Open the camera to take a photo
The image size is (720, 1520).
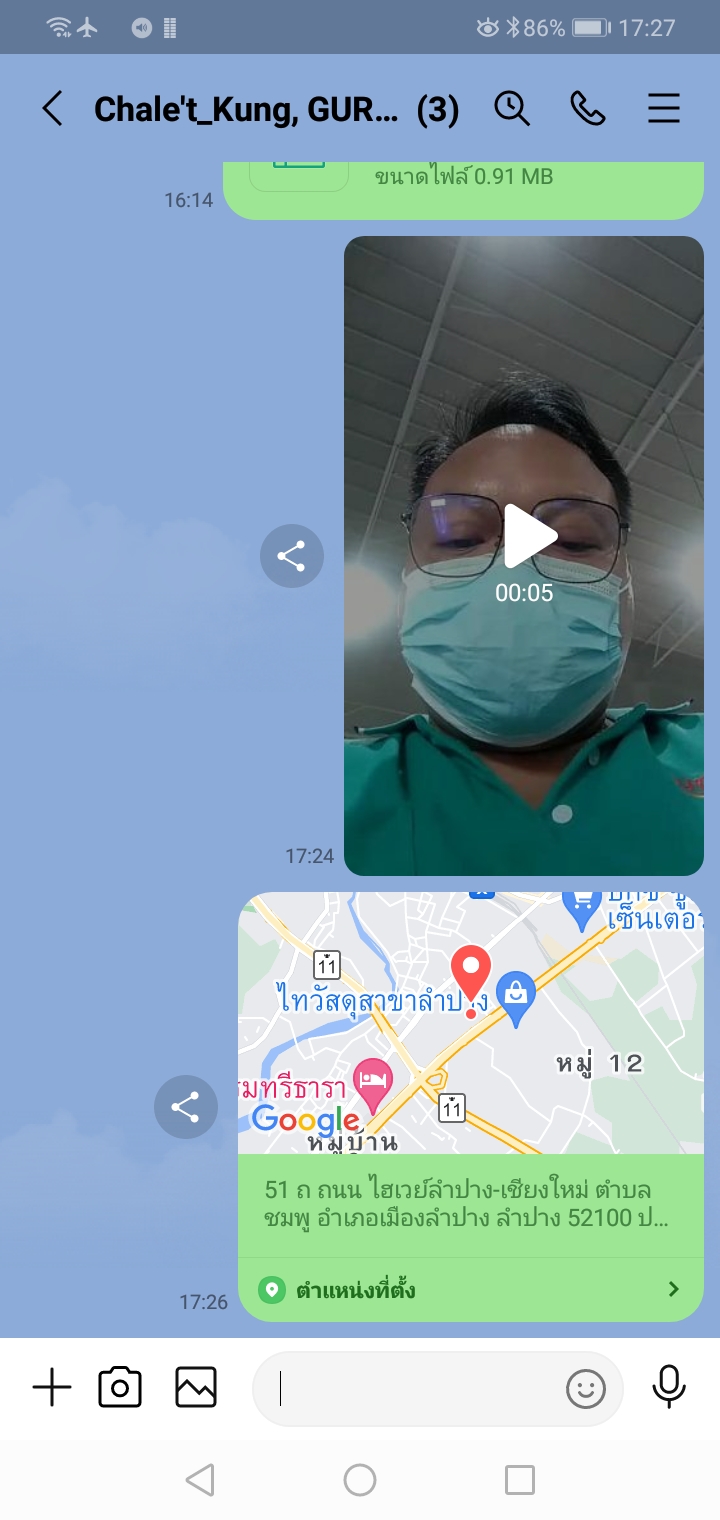pos(120,1388)
